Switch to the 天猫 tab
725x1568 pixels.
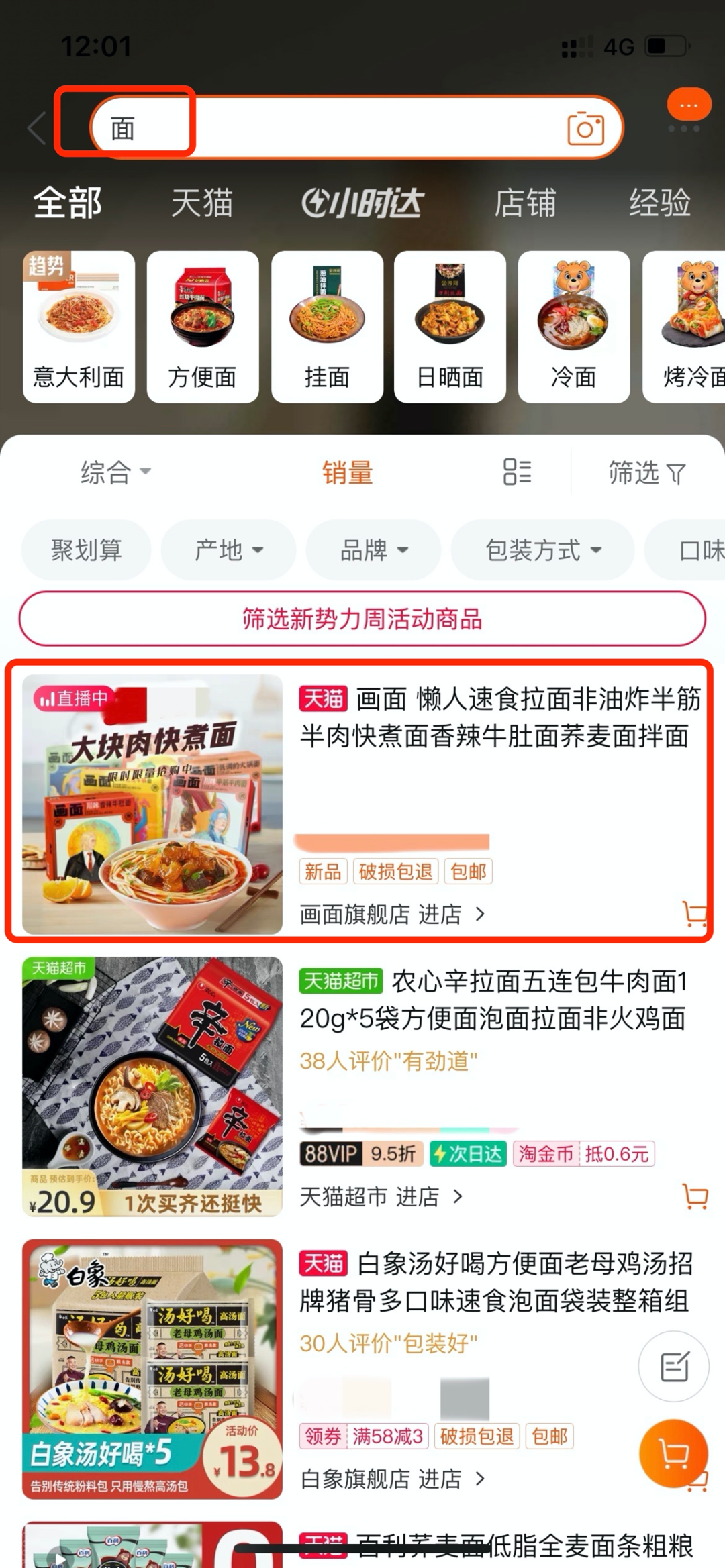pyautogui.click(x=201, y=203)
